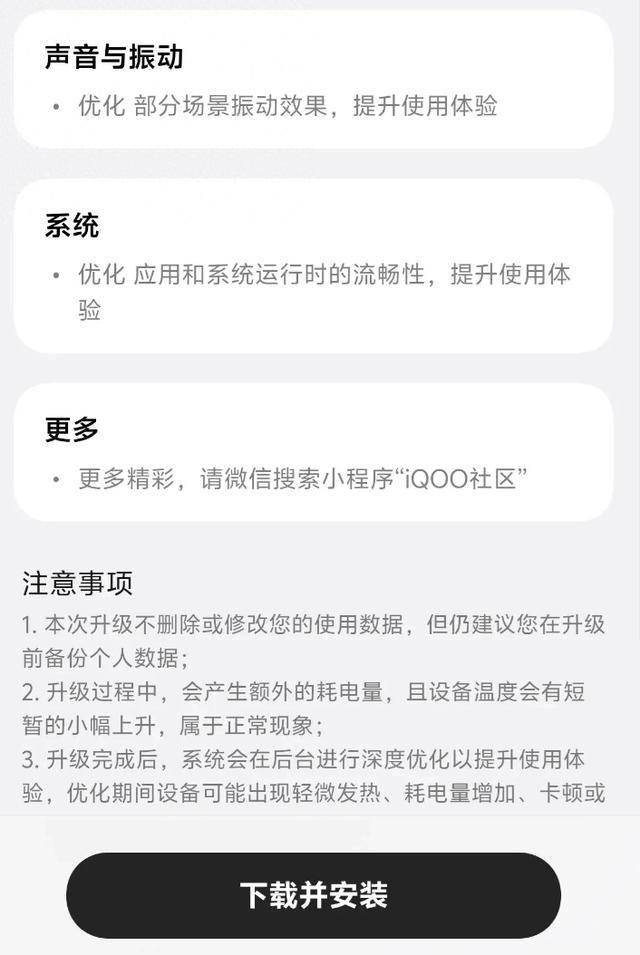Screen dimensions: 640x955
Task: Tap the 下载并安装 button
Action: click(313, 895)
